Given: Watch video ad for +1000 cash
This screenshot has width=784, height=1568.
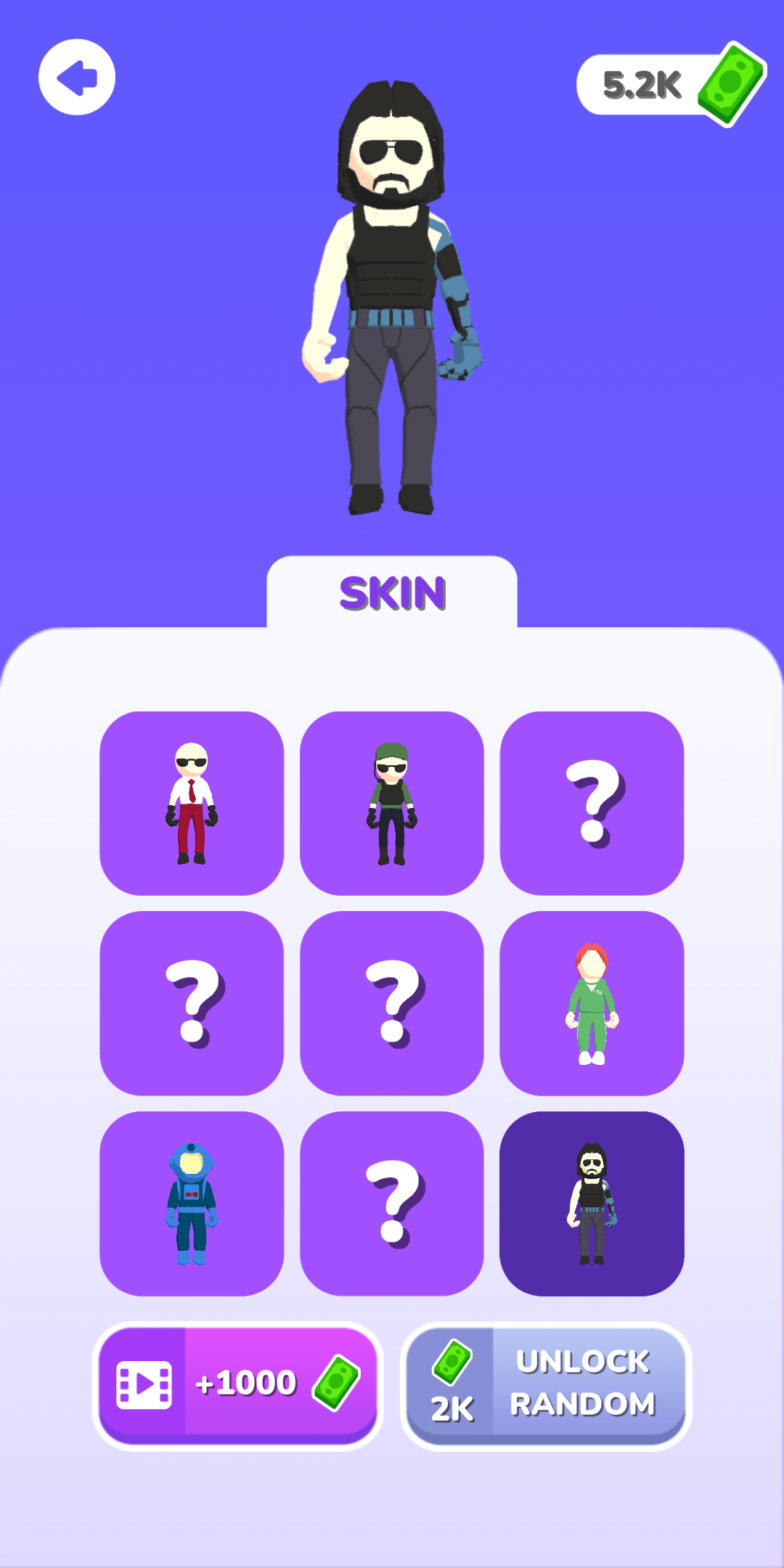Looking at the screenshot, I should (238, 1385).
